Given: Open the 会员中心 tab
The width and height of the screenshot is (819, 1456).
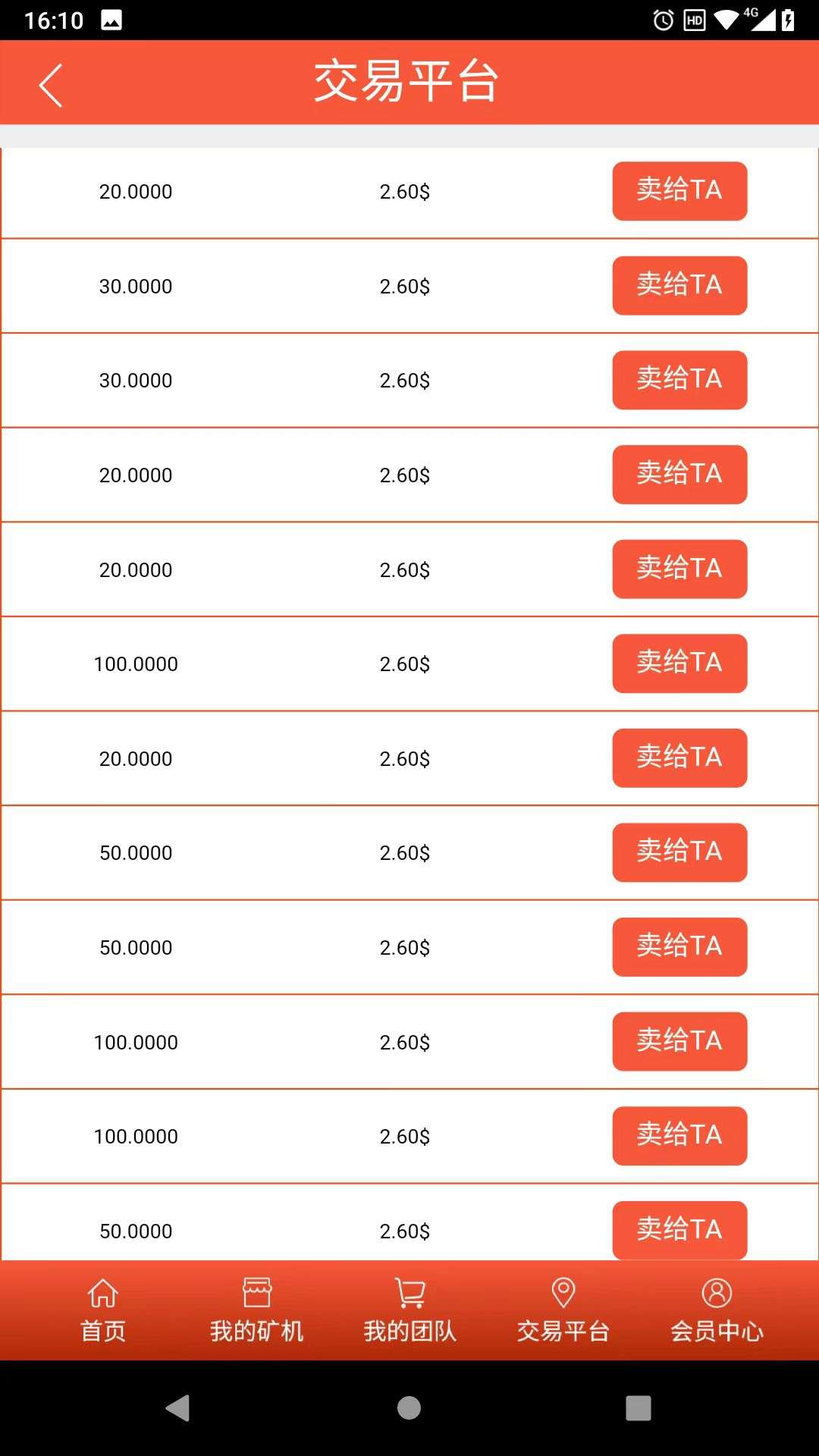Looking at the screenshot, I should pos(717,1310).
